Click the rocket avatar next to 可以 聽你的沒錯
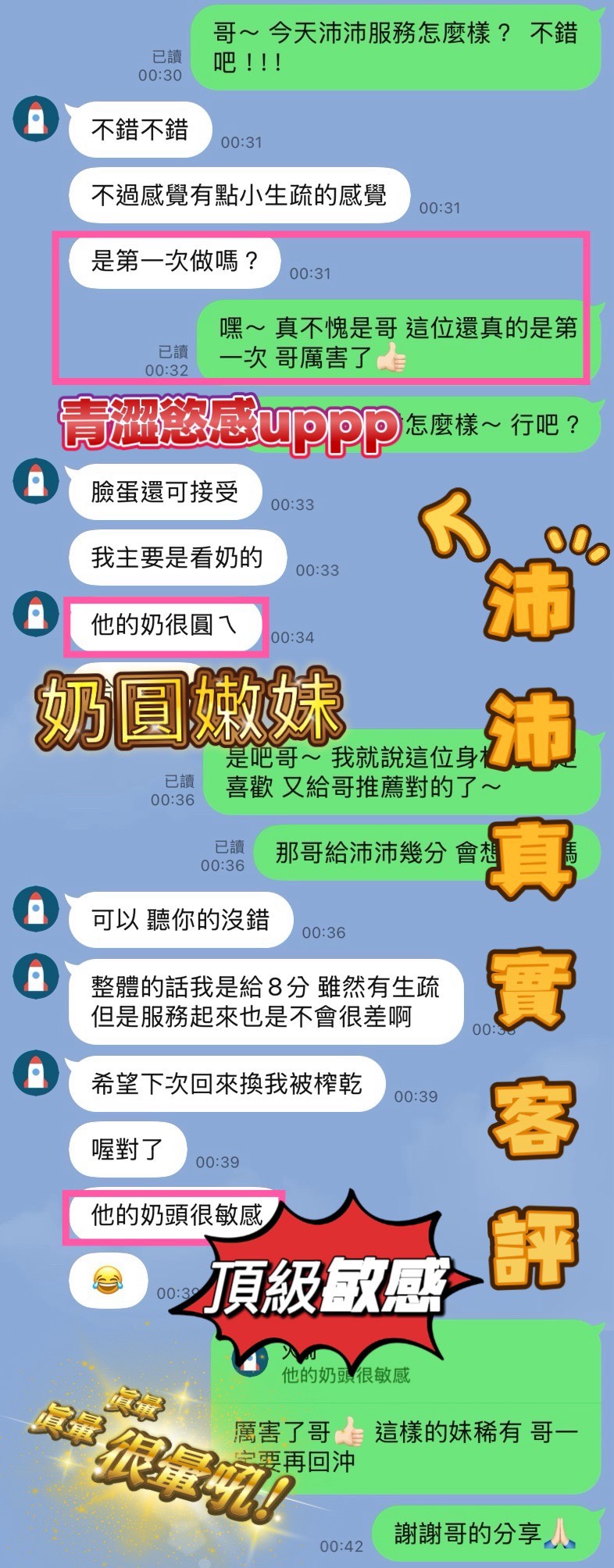 35,909
